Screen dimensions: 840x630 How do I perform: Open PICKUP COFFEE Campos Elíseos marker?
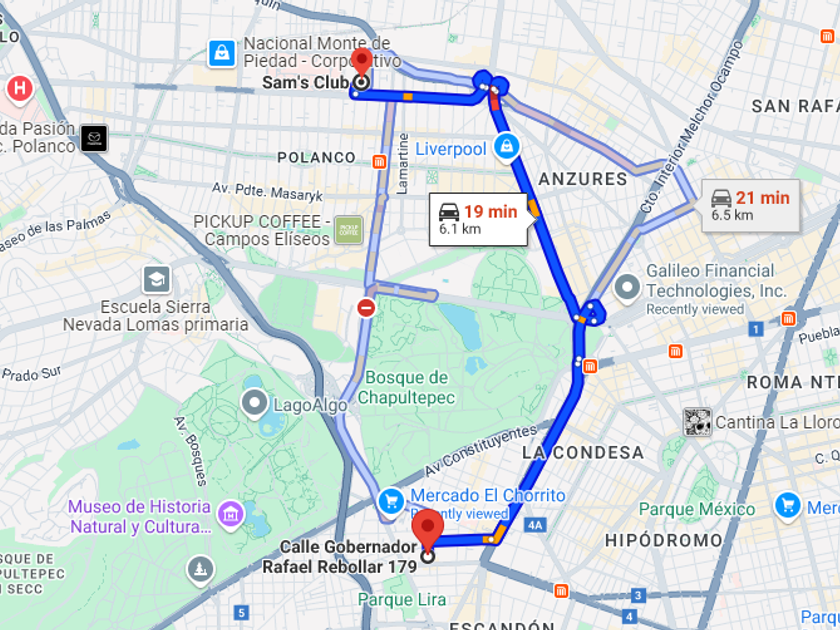click(x=349, y=230)
